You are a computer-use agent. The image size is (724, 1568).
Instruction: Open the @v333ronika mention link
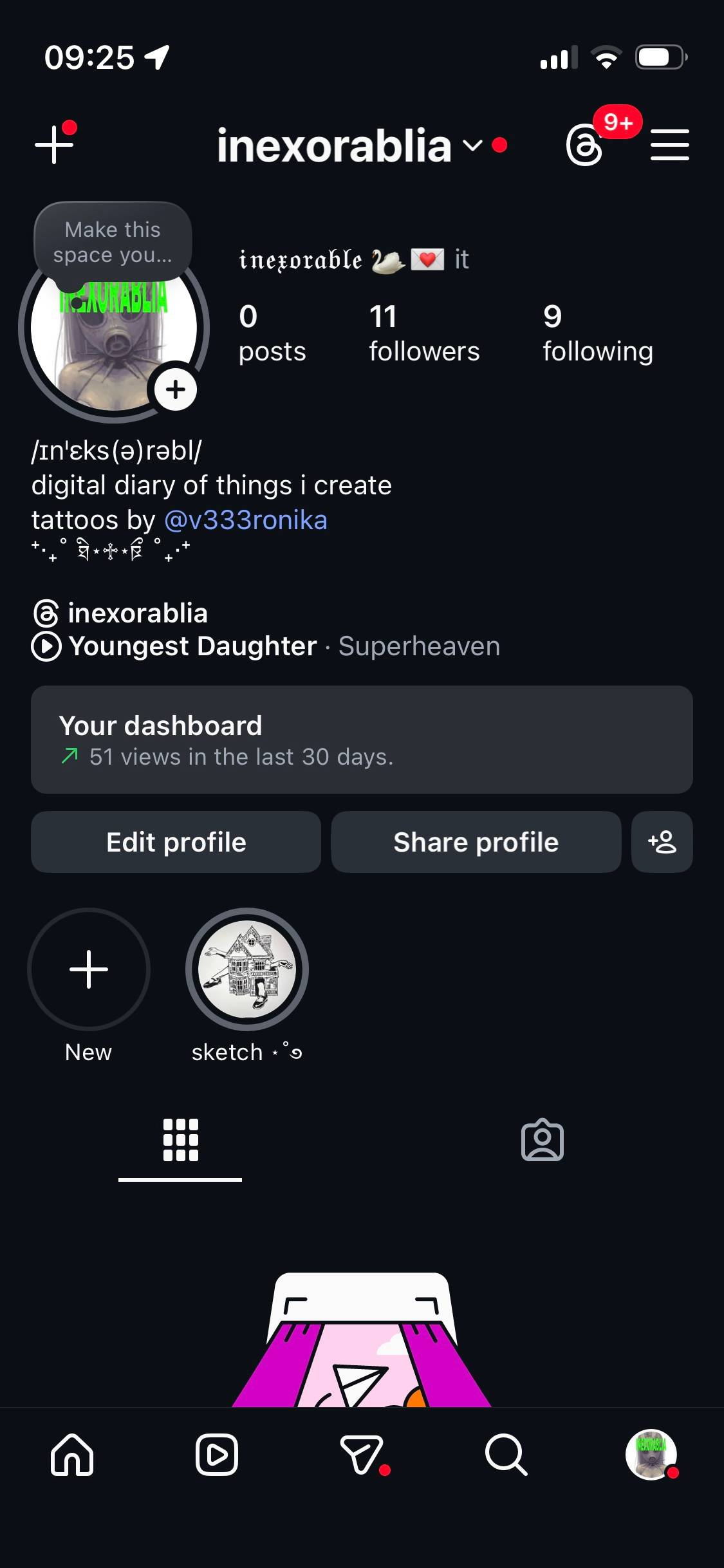(246, 520)
